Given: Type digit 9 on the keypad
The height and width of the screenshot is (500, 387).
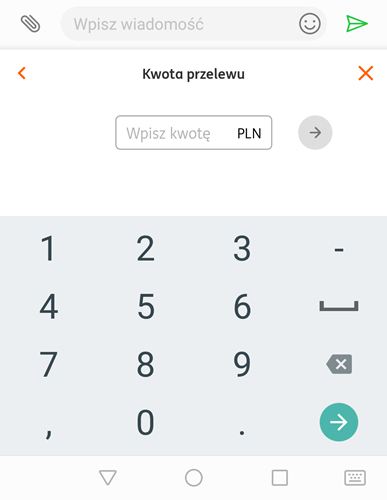Looking at the screenshot, I should pyautogui.click(x=242, y=364).
